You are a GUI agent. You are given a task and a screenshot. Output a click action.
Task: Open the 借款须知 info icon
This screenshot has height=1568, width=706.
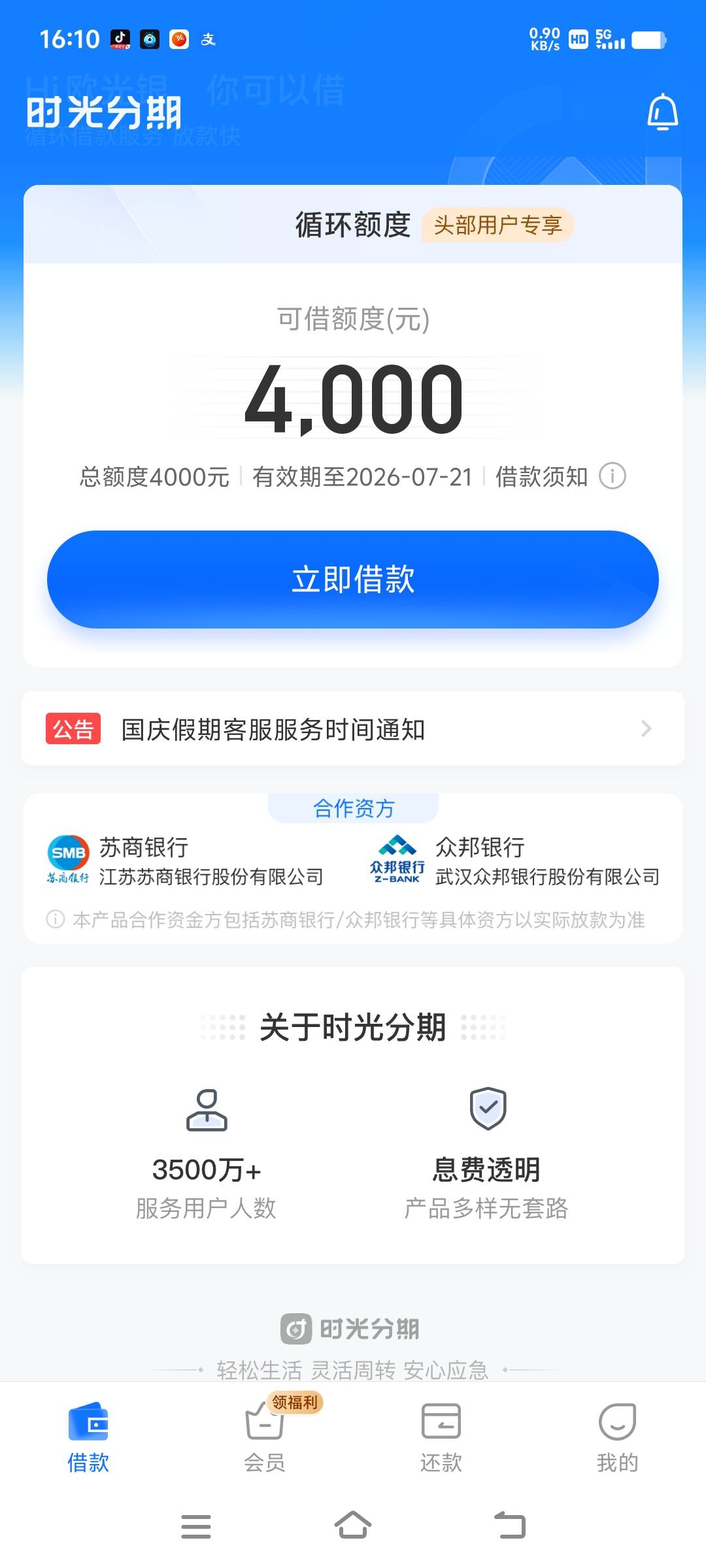613,476
